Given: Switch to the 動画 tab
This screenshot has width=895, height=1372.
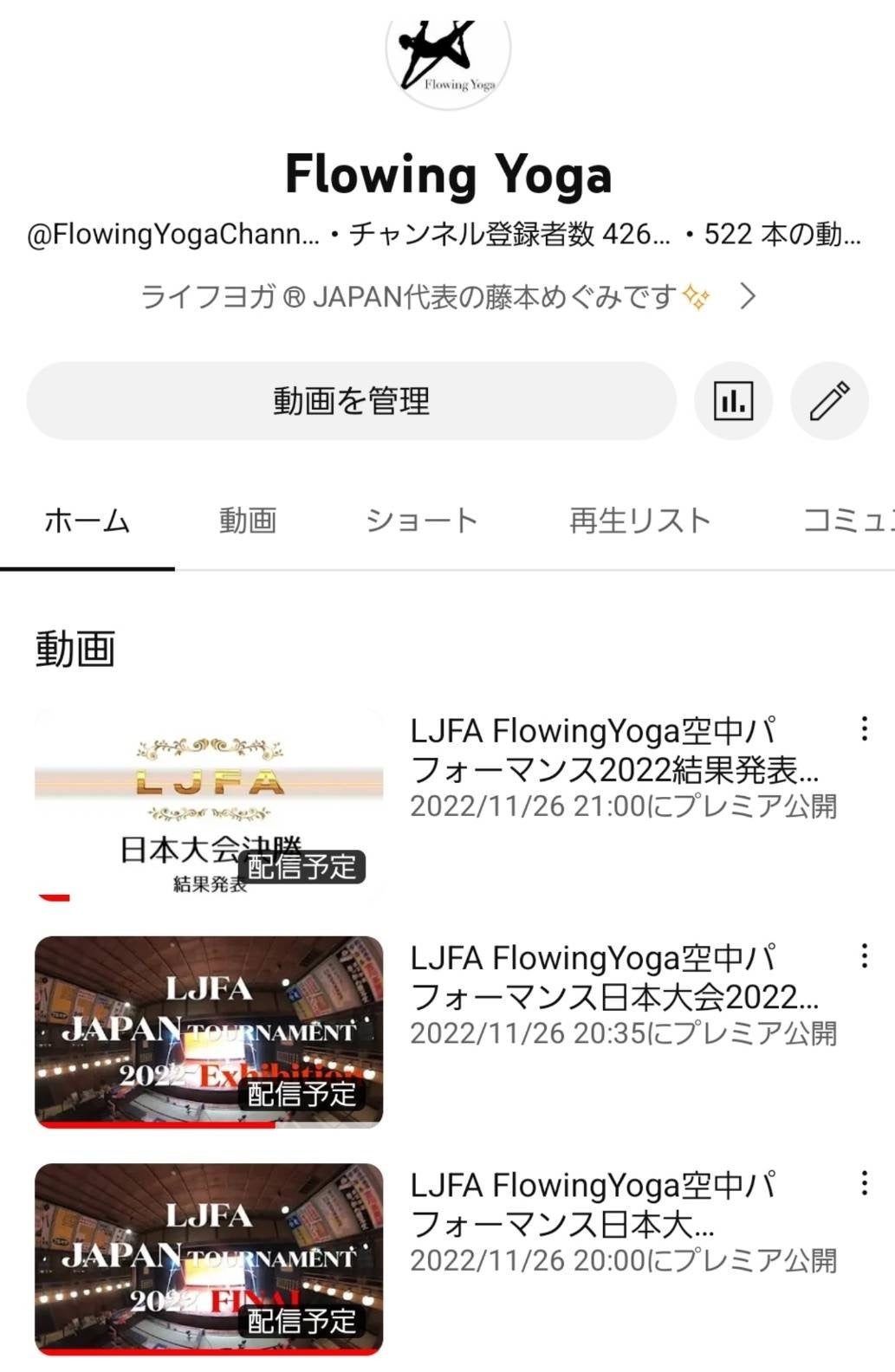Looking at the screenshot, I should 248,521.
